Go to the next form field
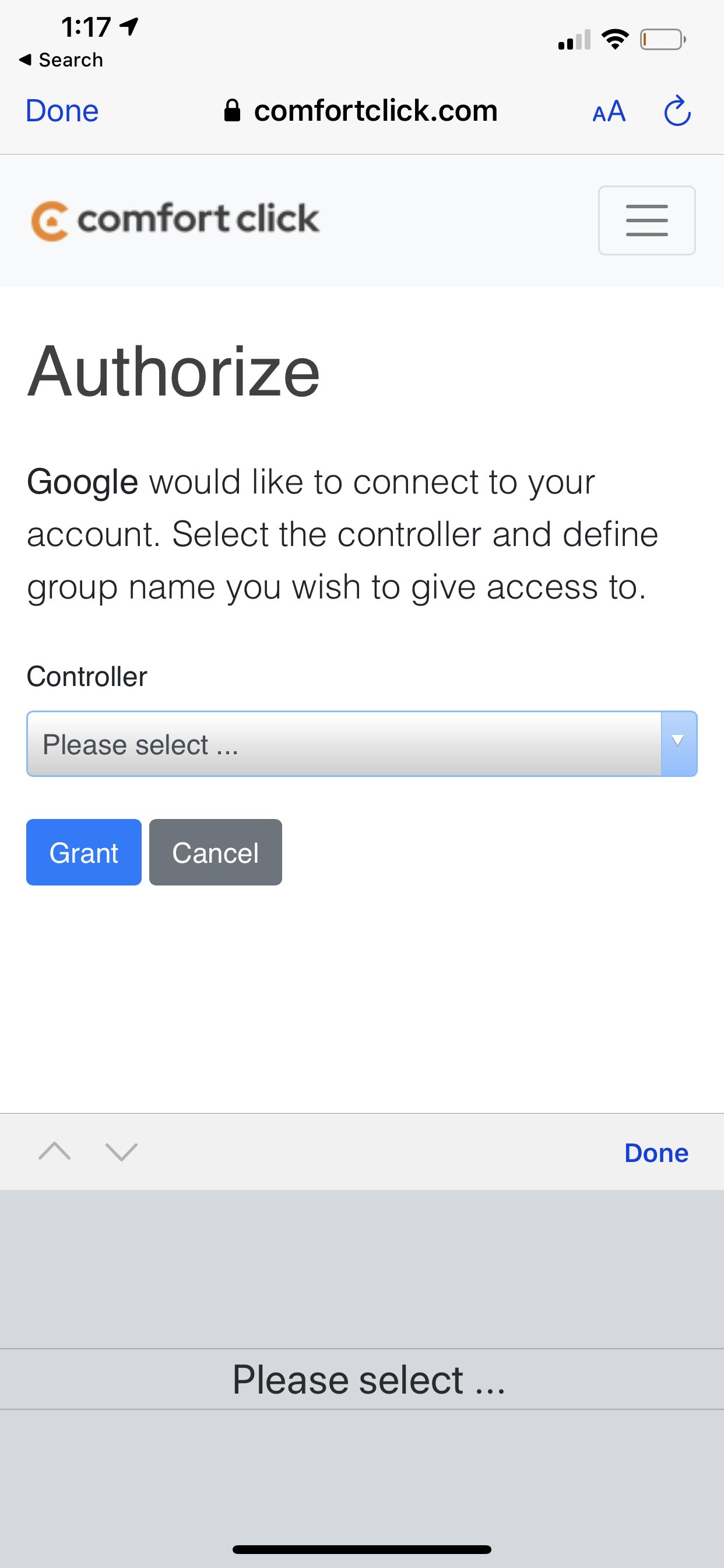724x1568 pixels. click(121, 1151)
